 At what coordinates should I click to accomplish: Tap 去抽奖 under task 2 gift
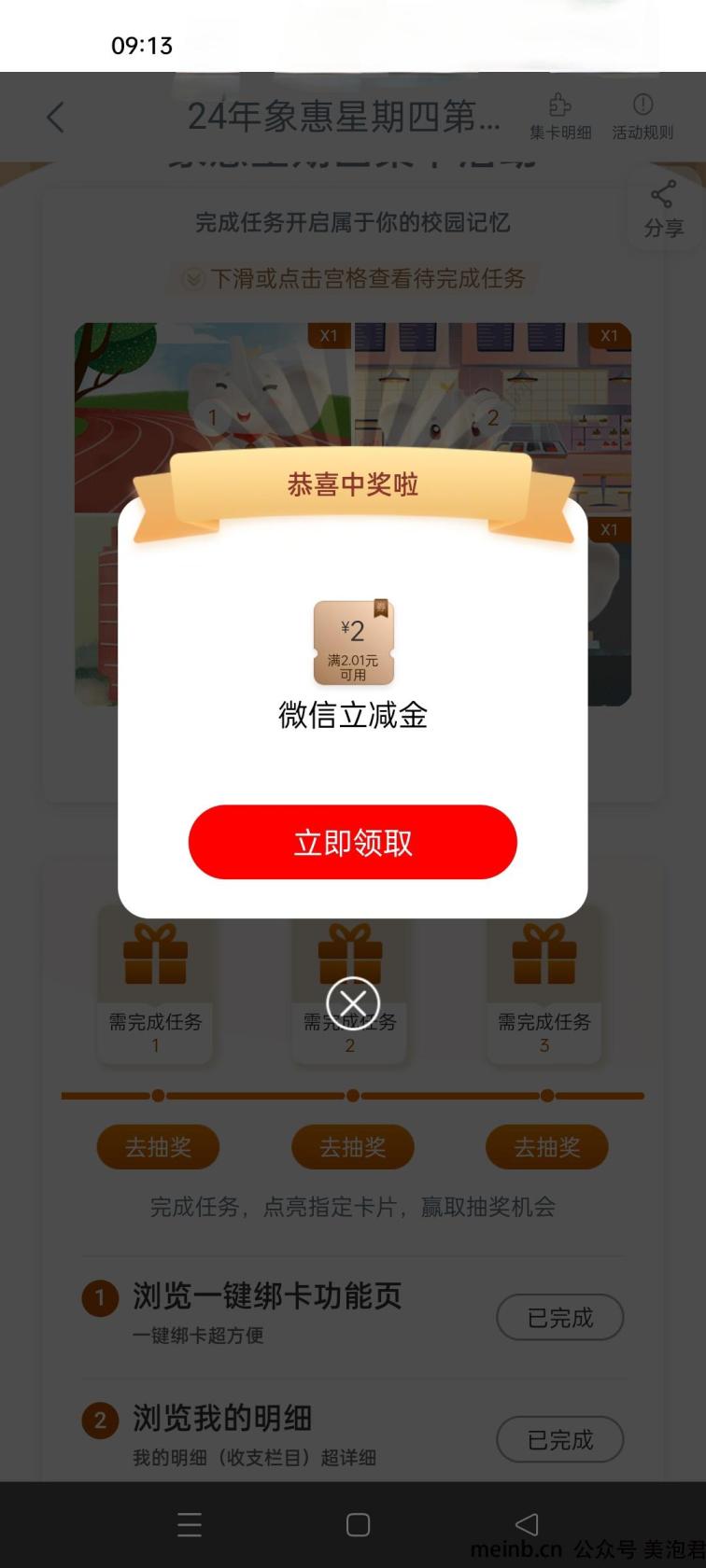pos(352,1147)
